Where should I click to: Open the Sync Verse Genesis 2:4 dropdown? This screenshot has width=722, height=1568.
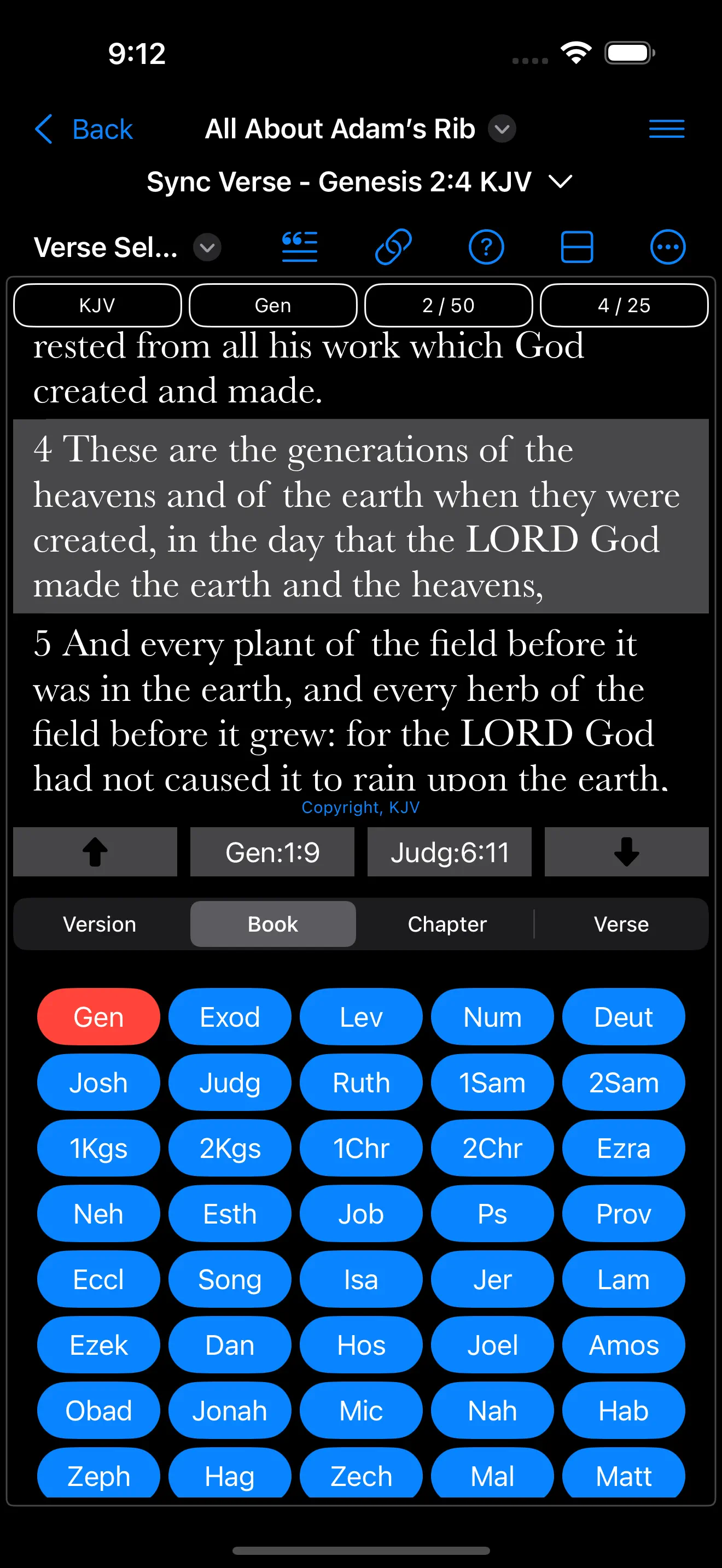click(560, 182)
